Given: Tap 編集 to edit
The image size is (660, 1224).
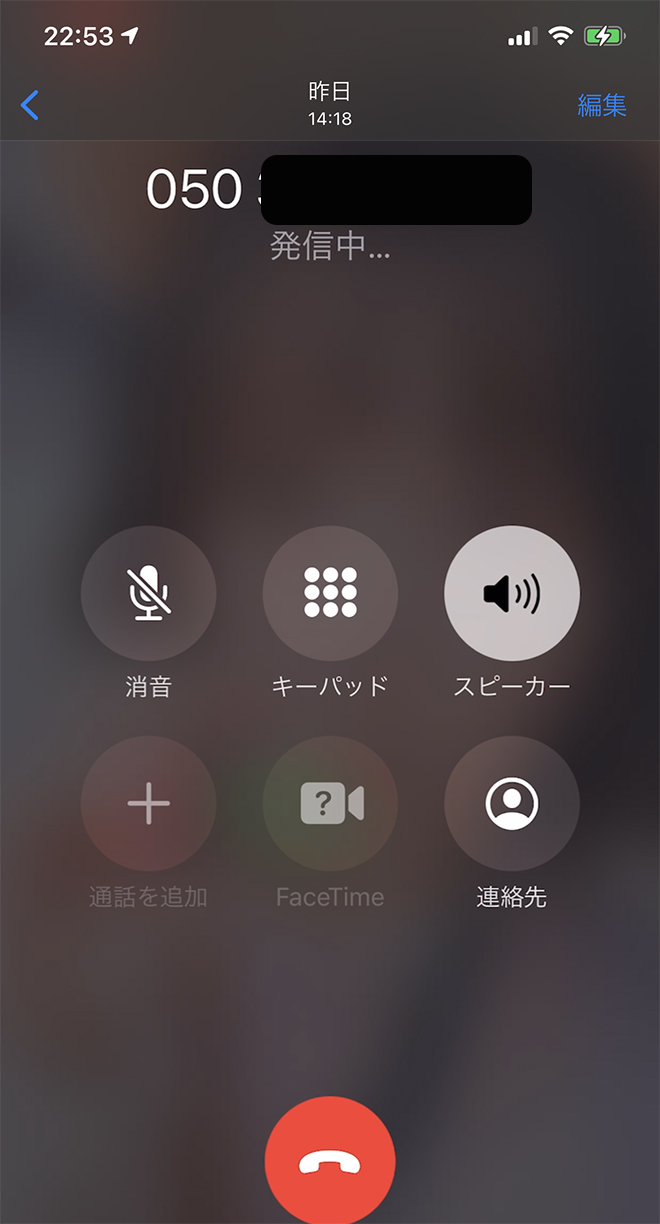Looking at the screenshot, I should point(602,105).
